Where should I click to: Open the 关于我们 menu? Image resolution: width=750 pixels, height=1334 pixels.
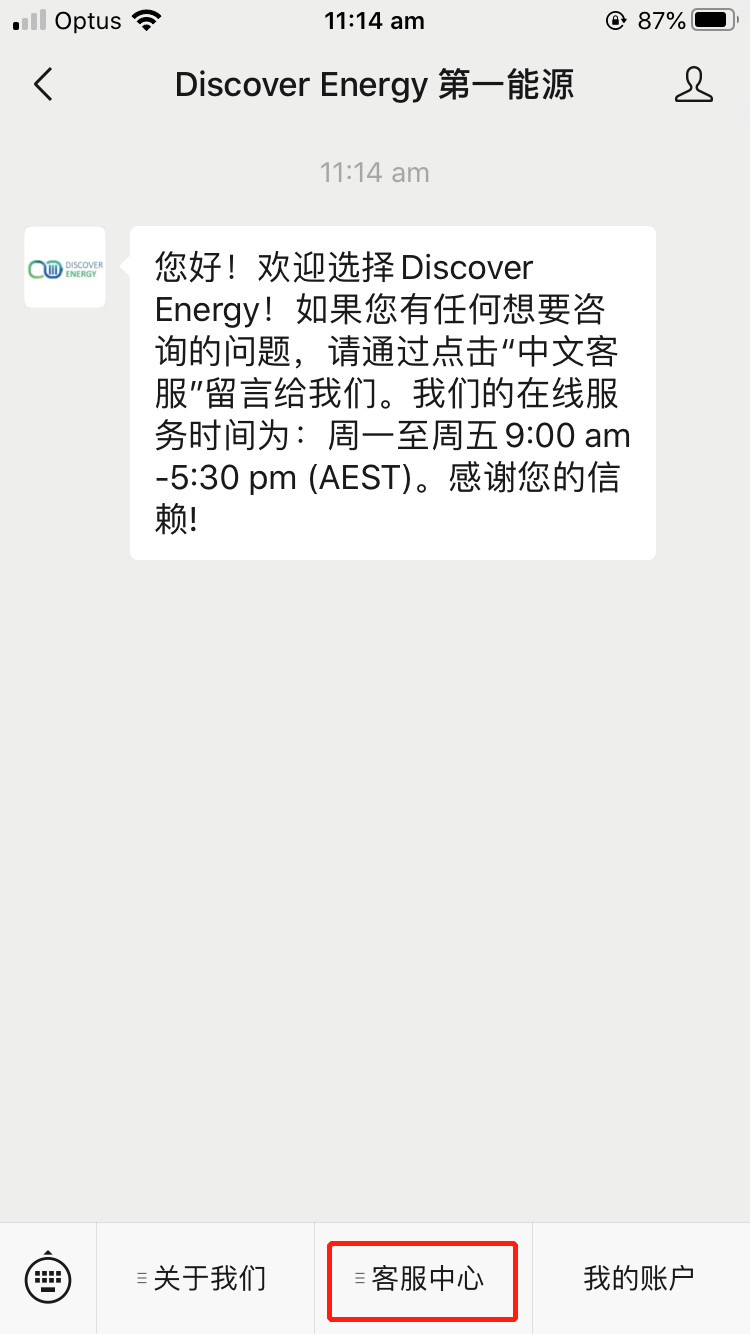click(x=205, y=1277)
